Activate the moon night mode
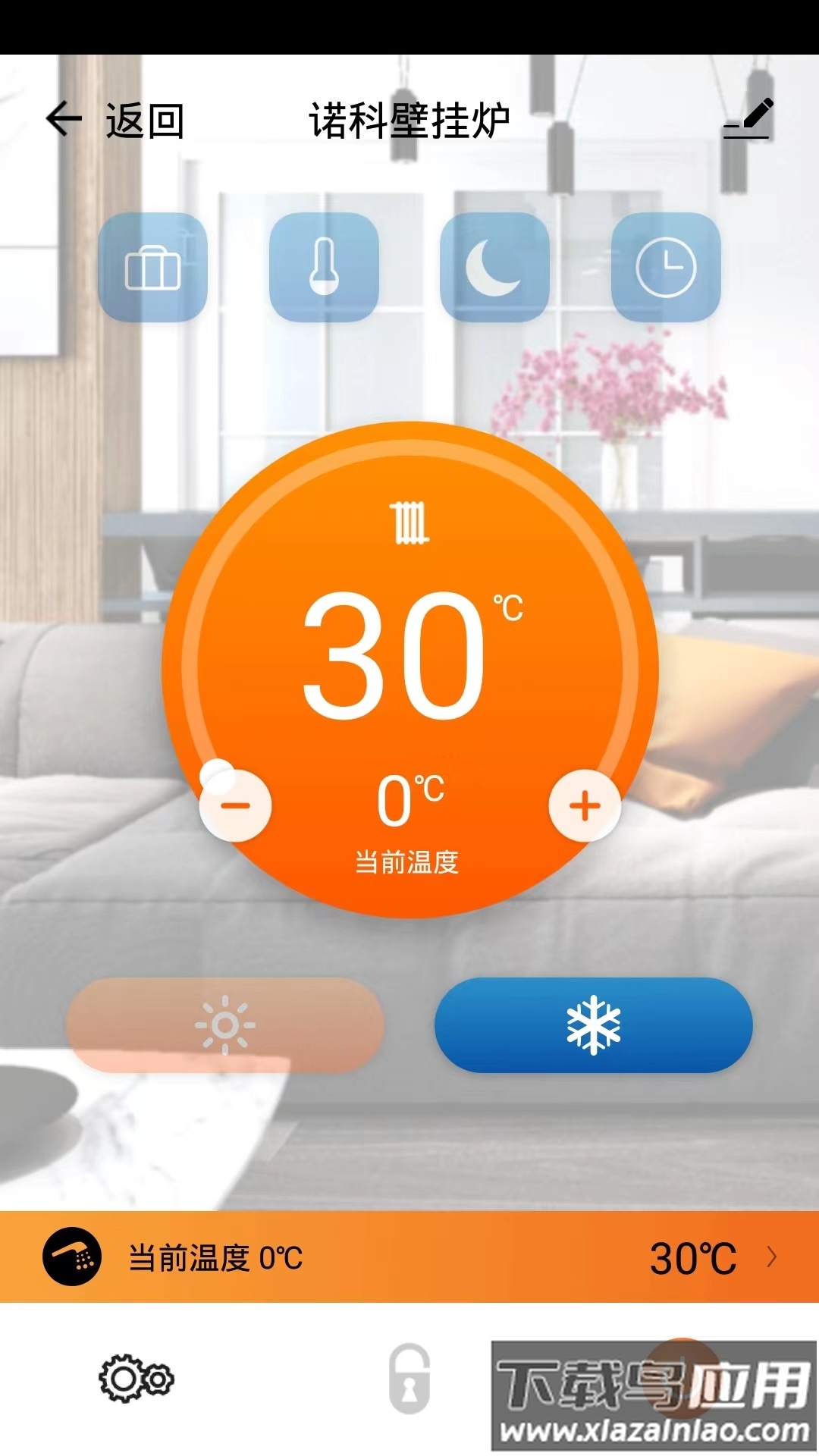The image size is (819, 1456). pos(494,268)
